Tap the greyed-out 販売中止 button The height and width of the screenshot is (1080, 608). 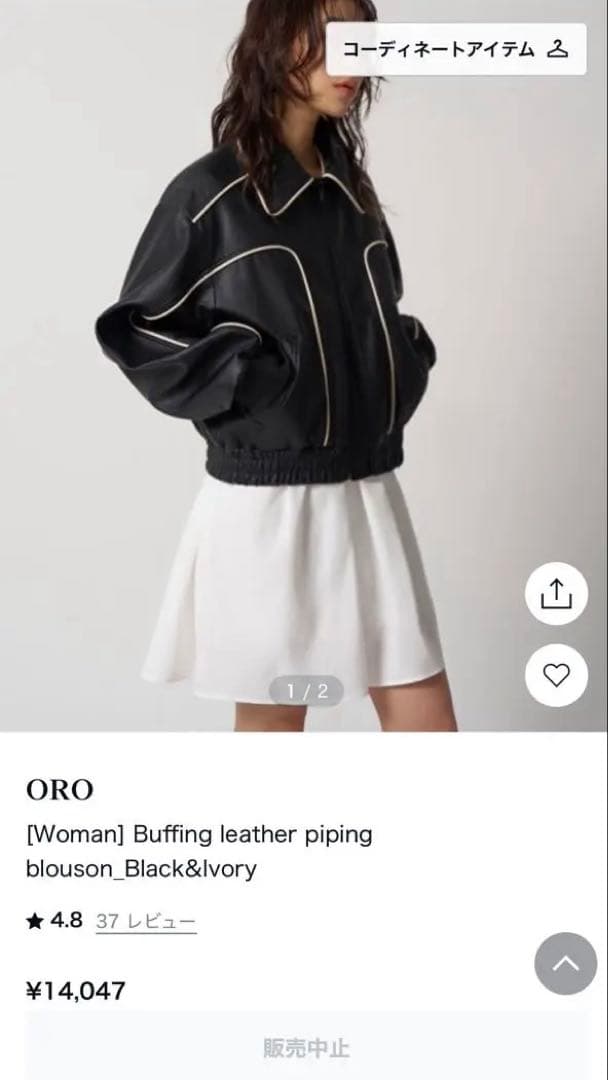click(x=306, y=1048)
